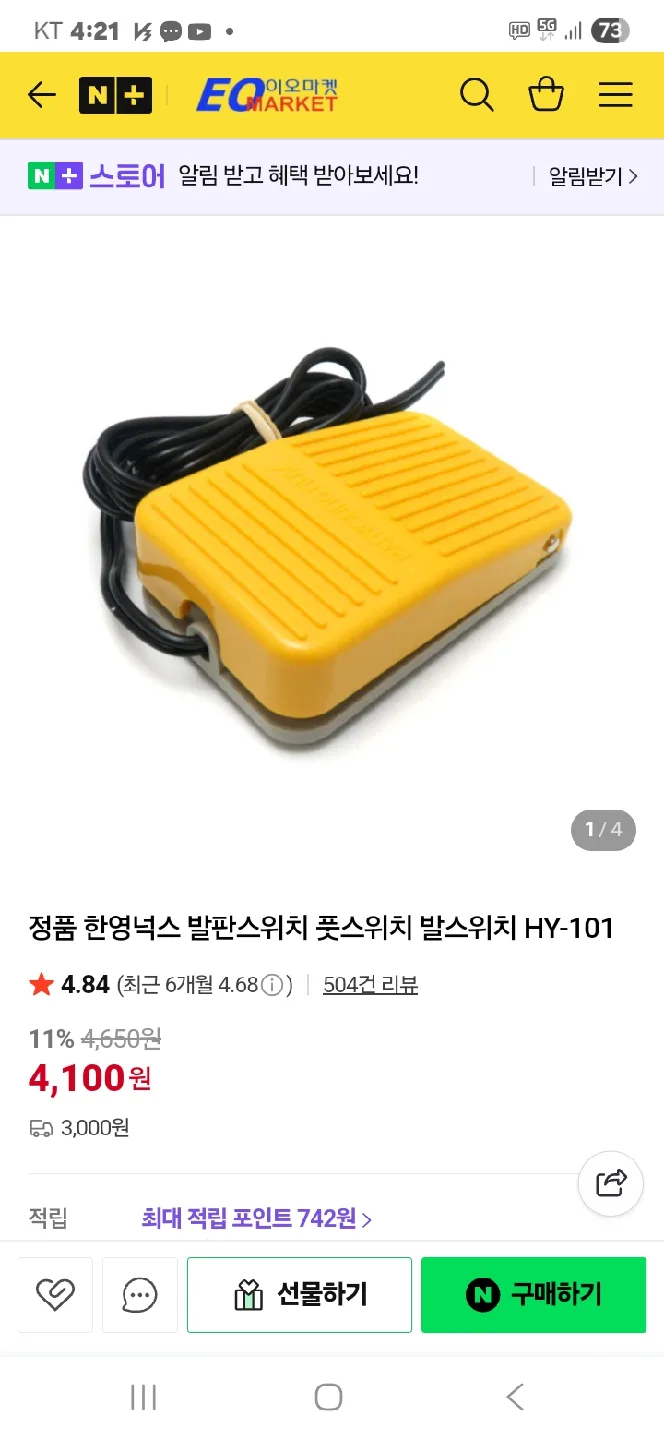Open the foot switch product image
The width and height of the screenshot is (664, 1440).
tap(332, 550)
